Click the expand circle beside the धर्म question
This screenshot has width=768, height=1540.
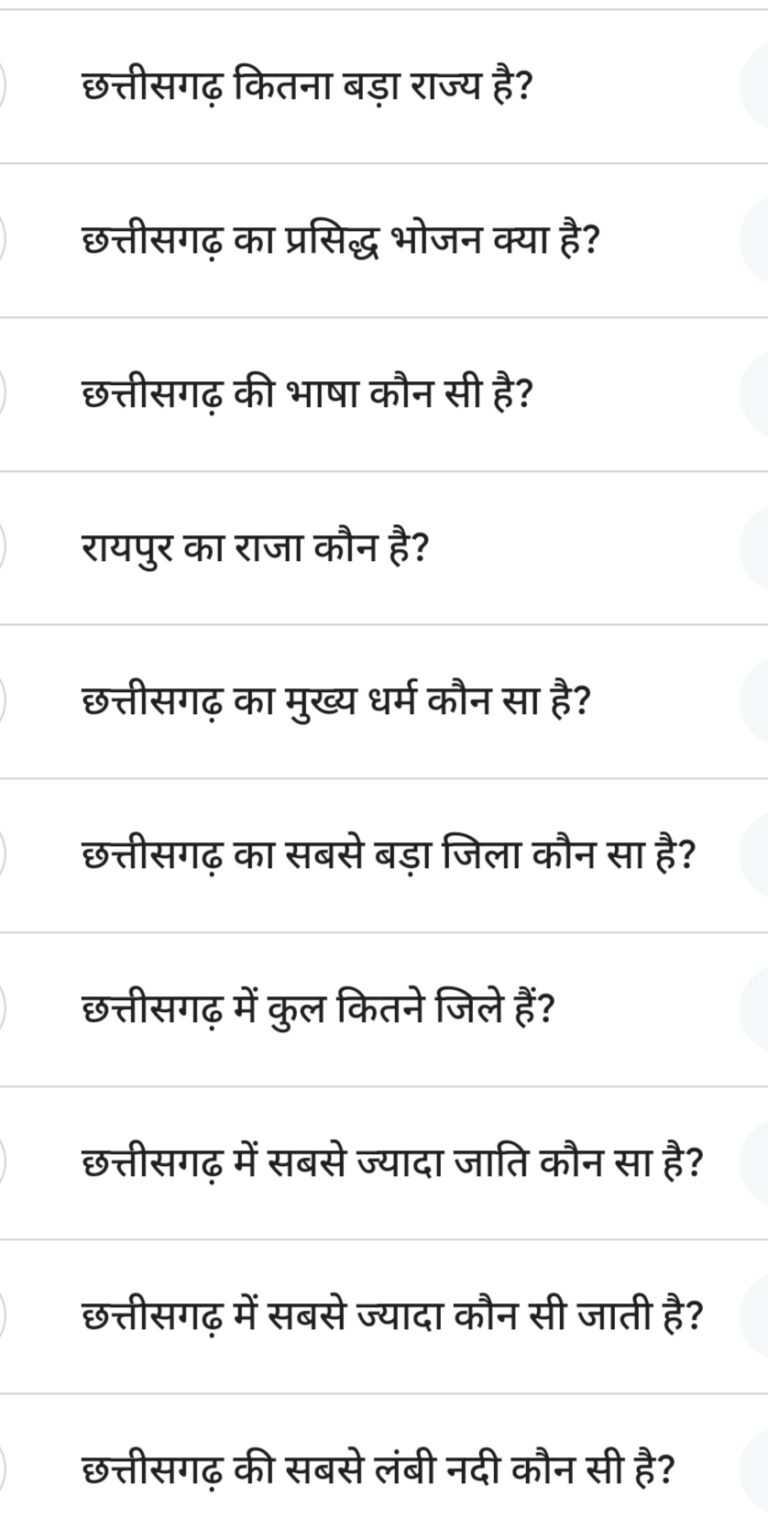757,699
